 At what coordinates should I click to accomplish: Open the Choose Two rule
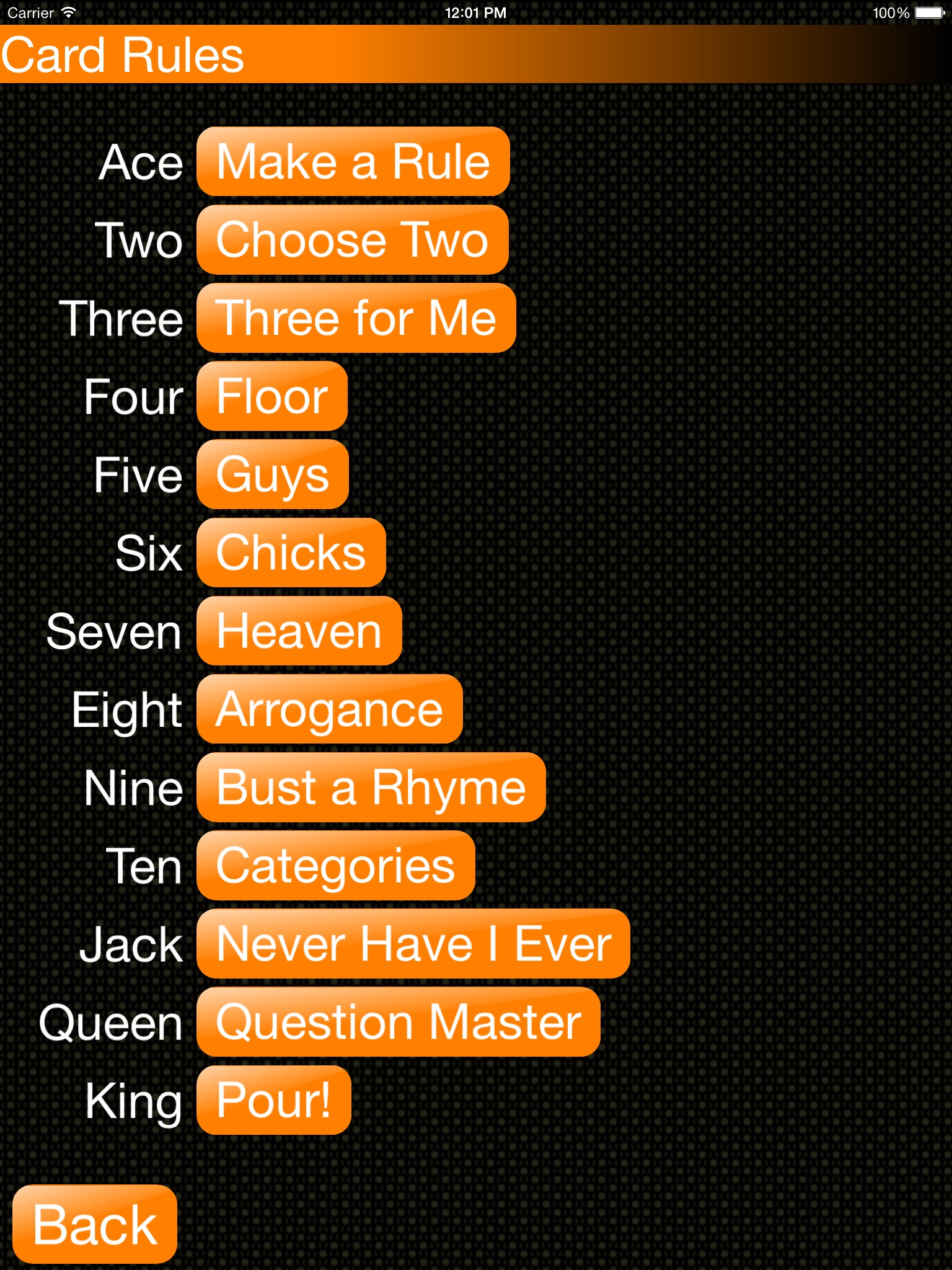pos(353,239)
